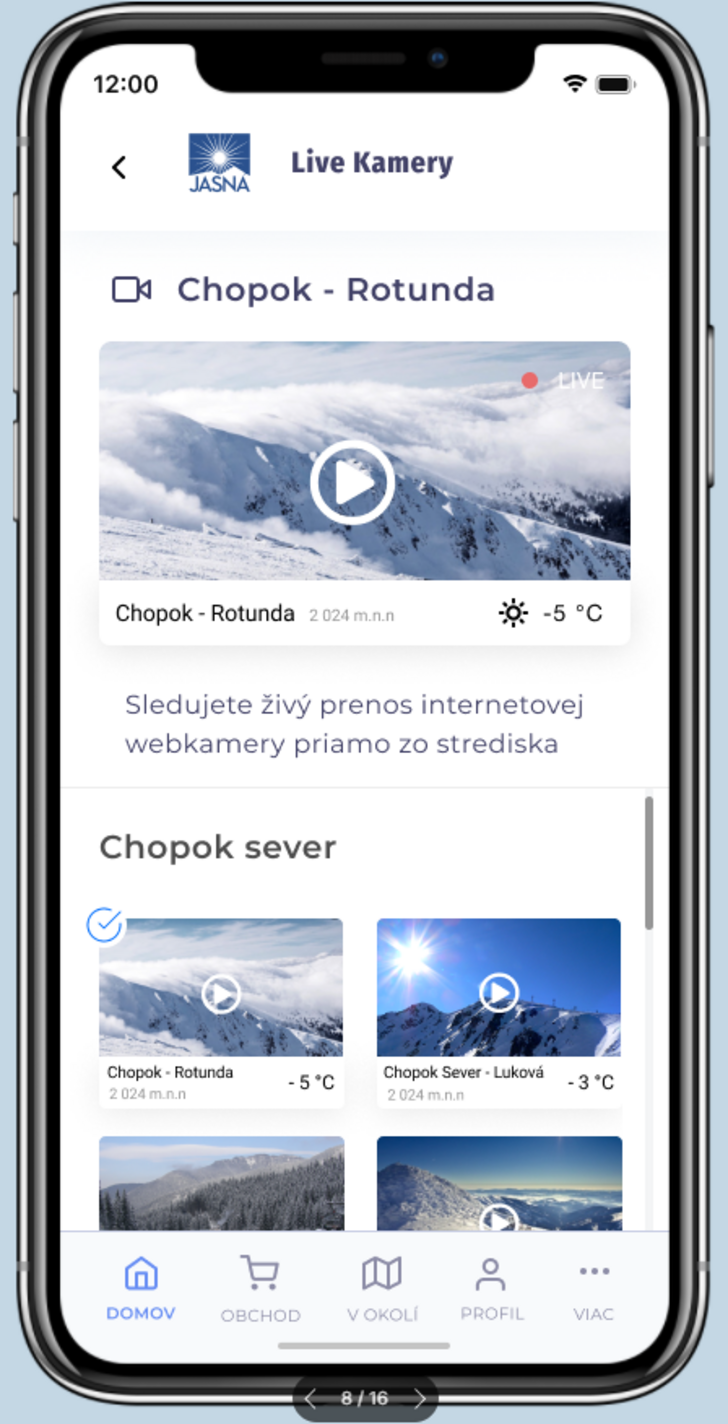
Task: Open the Chopok Sever - Luková camera tile
Action: click(498, 1010)
